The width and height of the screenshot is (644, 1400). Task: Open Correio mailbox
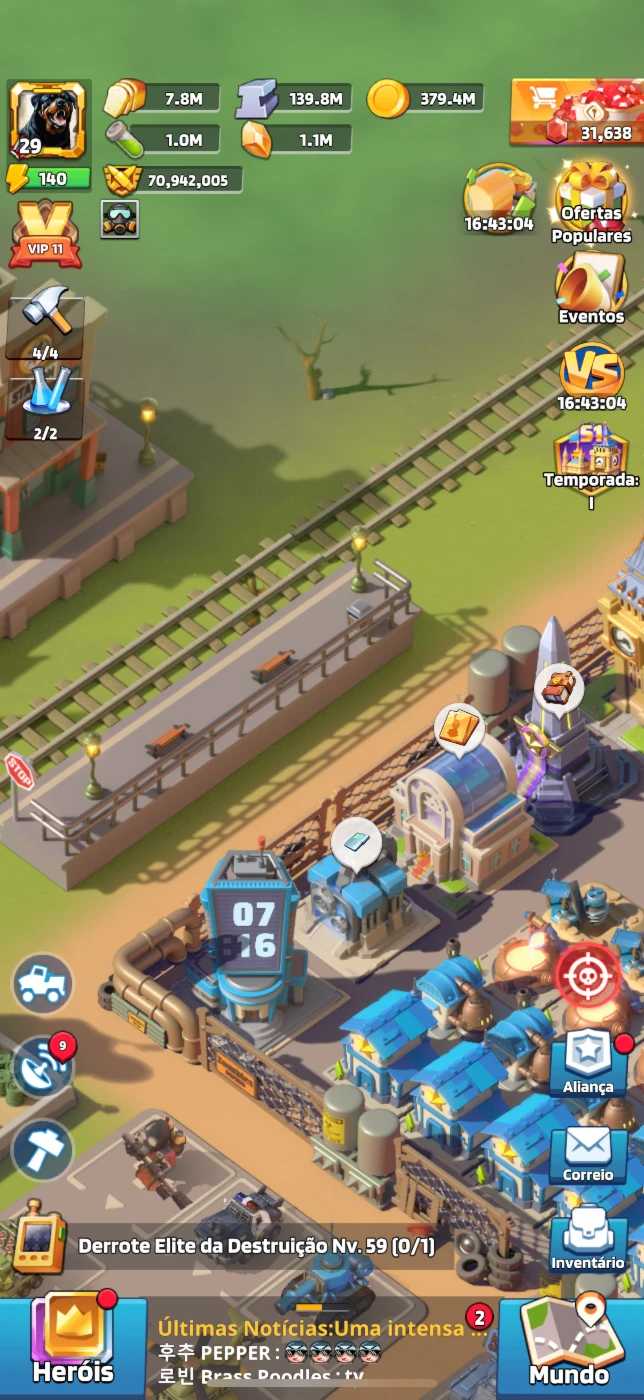(x=589, y=1151)
